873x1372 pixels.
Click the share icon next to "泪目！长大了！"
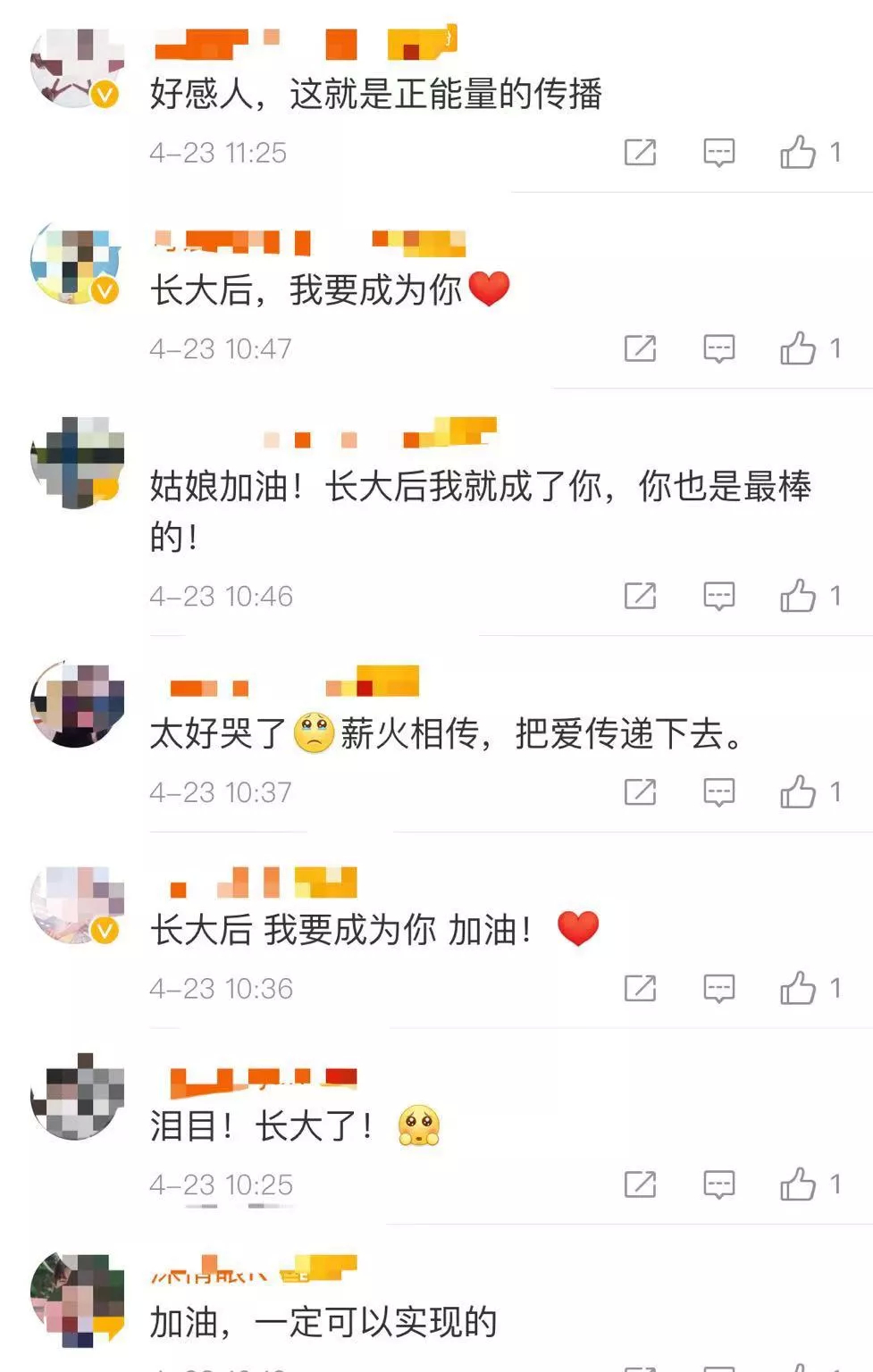[x=639, y=1186]
